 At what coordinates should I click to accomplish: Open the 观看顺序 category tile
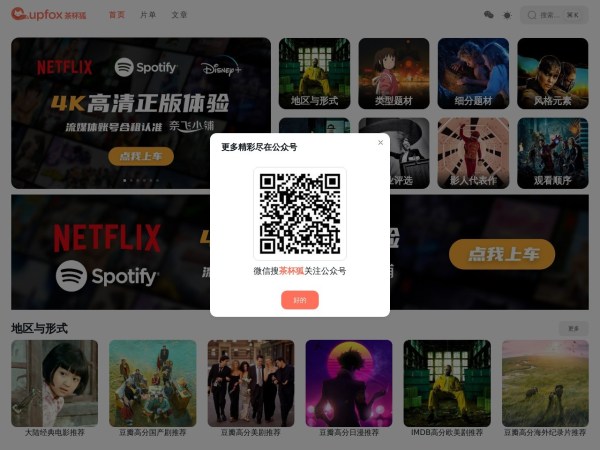[x=552, y=154]
